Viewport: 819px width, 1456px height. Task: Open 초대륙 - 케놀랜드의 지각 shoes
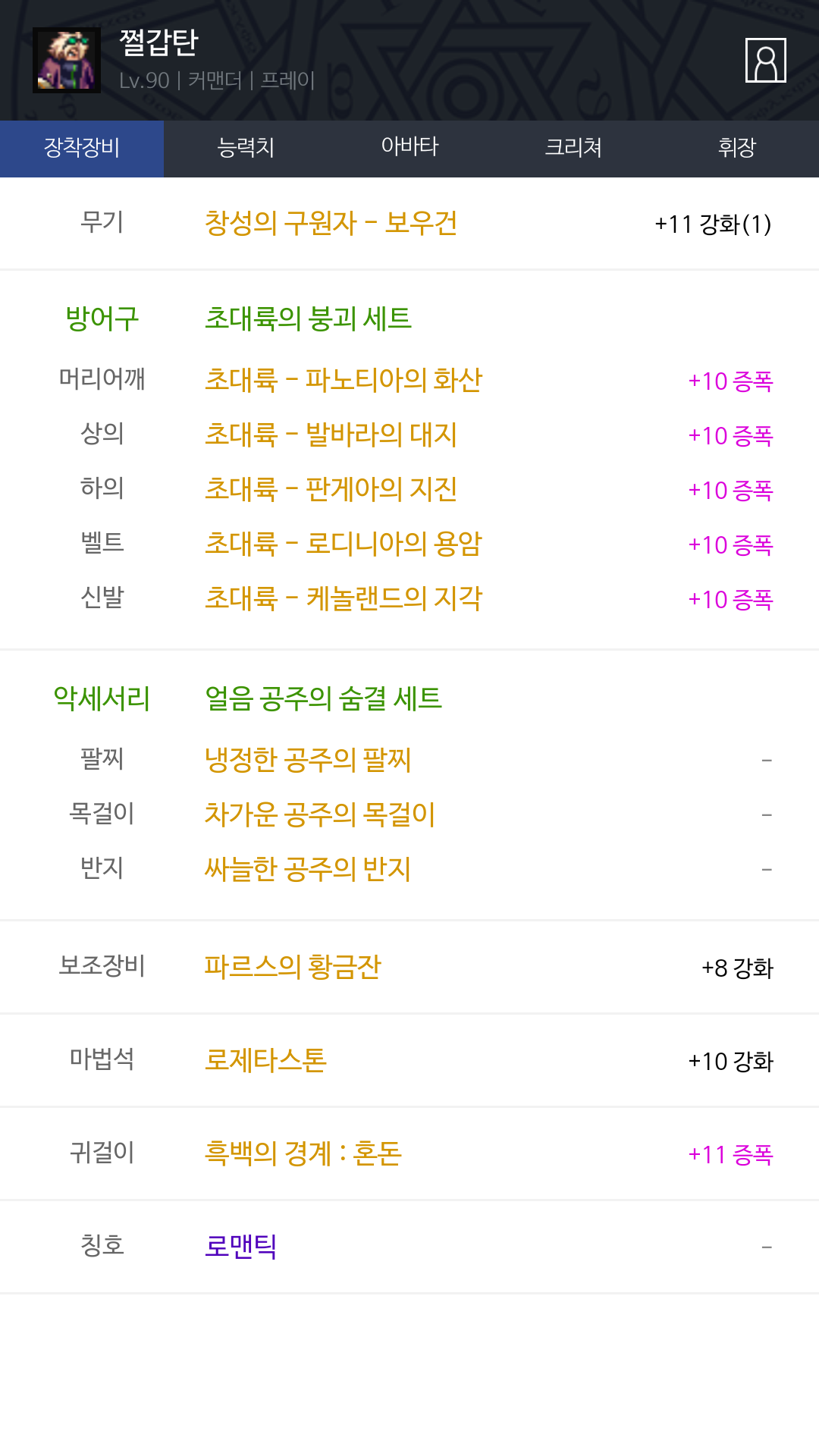tap(344, 598)
